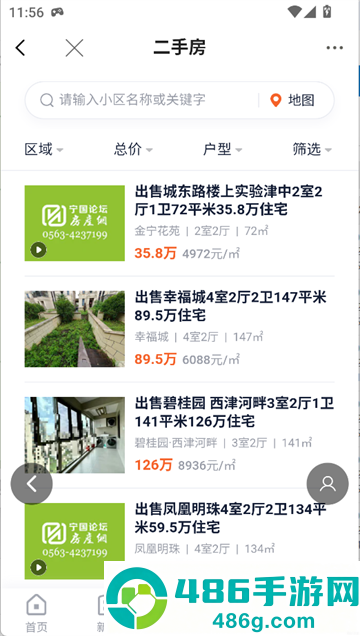Image resolution: width=360 pixels, height=636 pixels.
Task: Open the 碧桂园 西津河畔 126万 listing
Action: click(180, 435)
